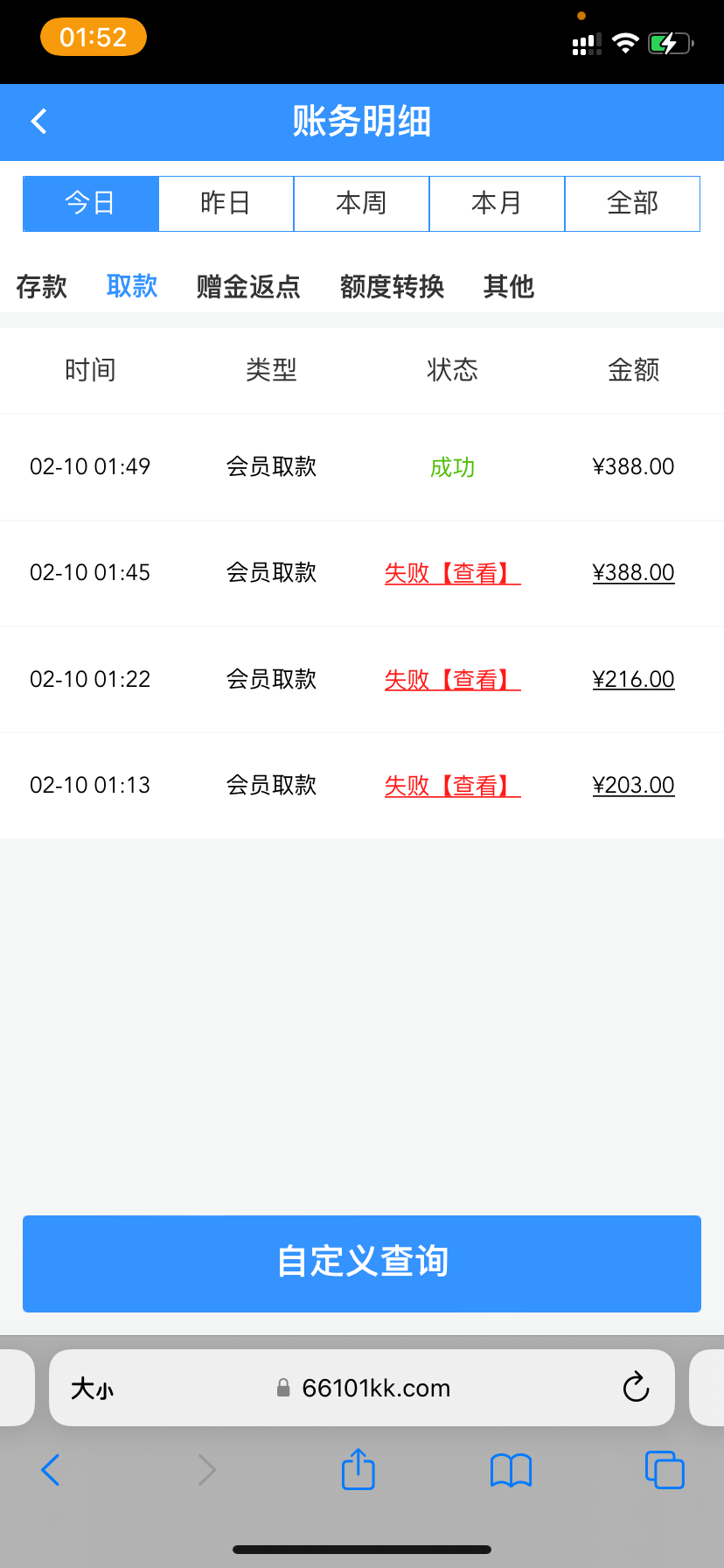
Task: View failure details for the ¥216.00 record
Action: coord(476,679)
